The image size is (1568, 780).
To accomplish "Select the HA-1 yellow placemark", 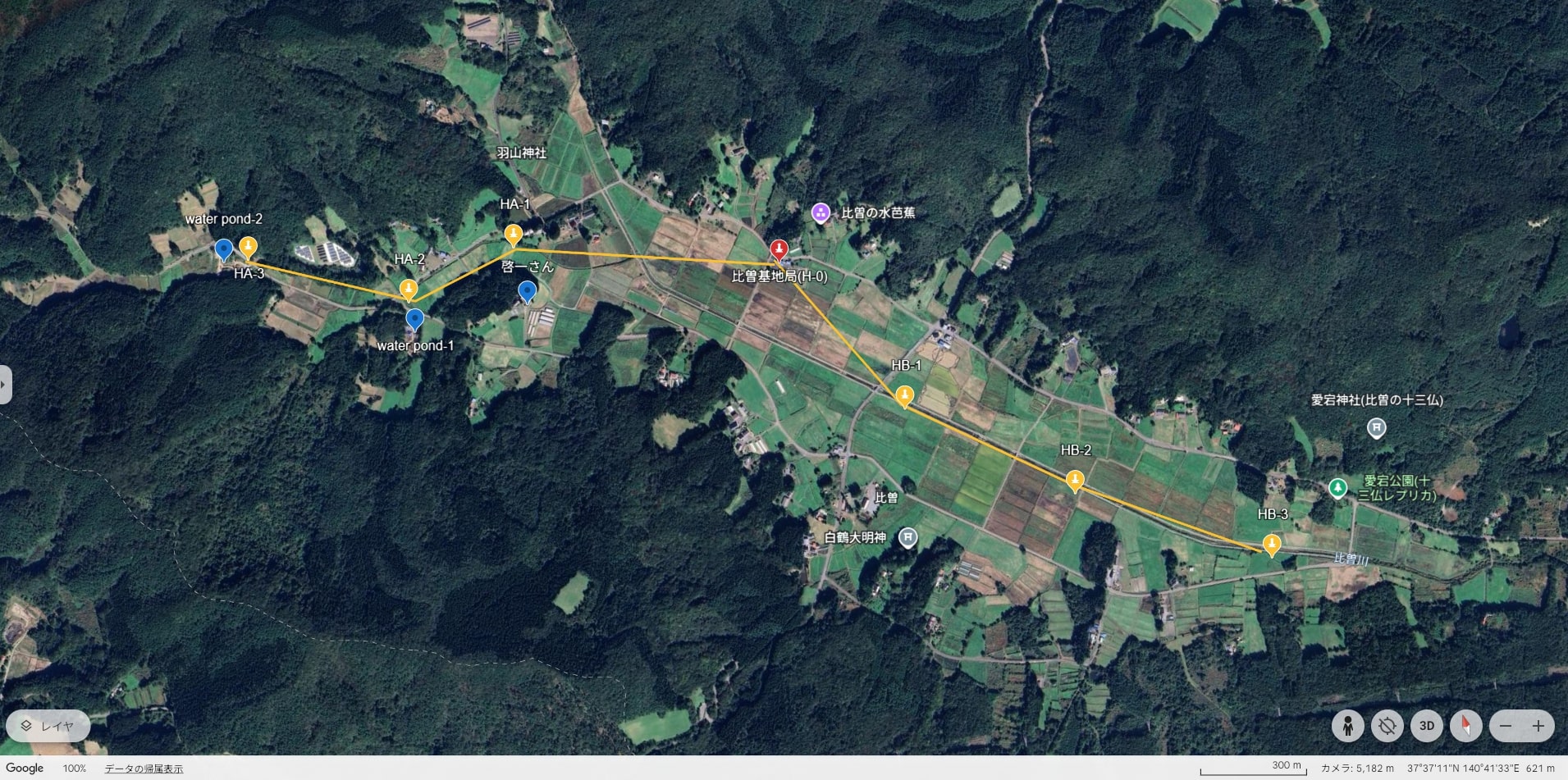I will 513,235.
